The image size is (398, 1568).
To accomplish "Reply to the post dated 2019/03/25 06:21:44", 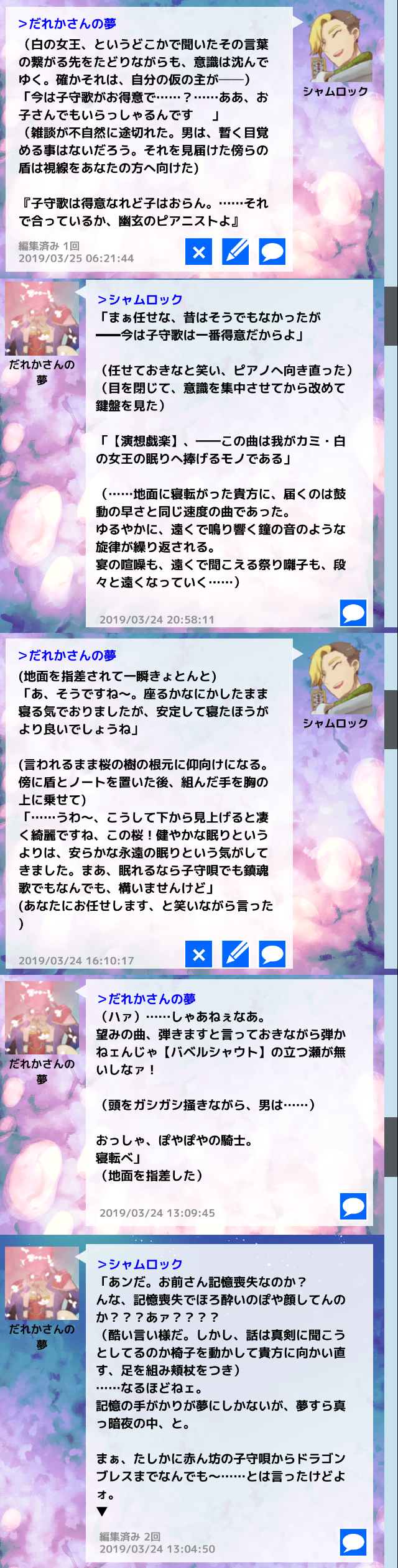I will pyautogui.click(x=272, y=252).
